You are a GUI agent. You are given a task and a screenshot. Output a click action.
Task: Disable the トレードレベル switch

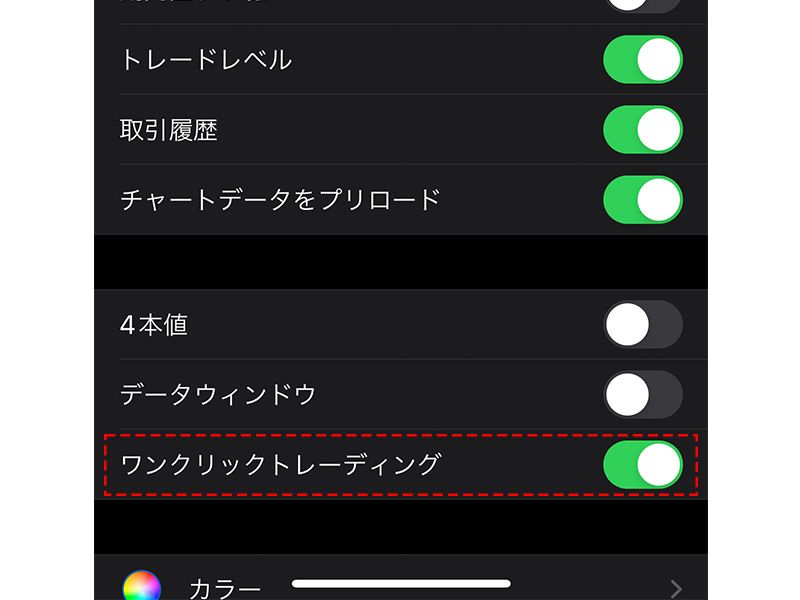click(x=642, y=60)
